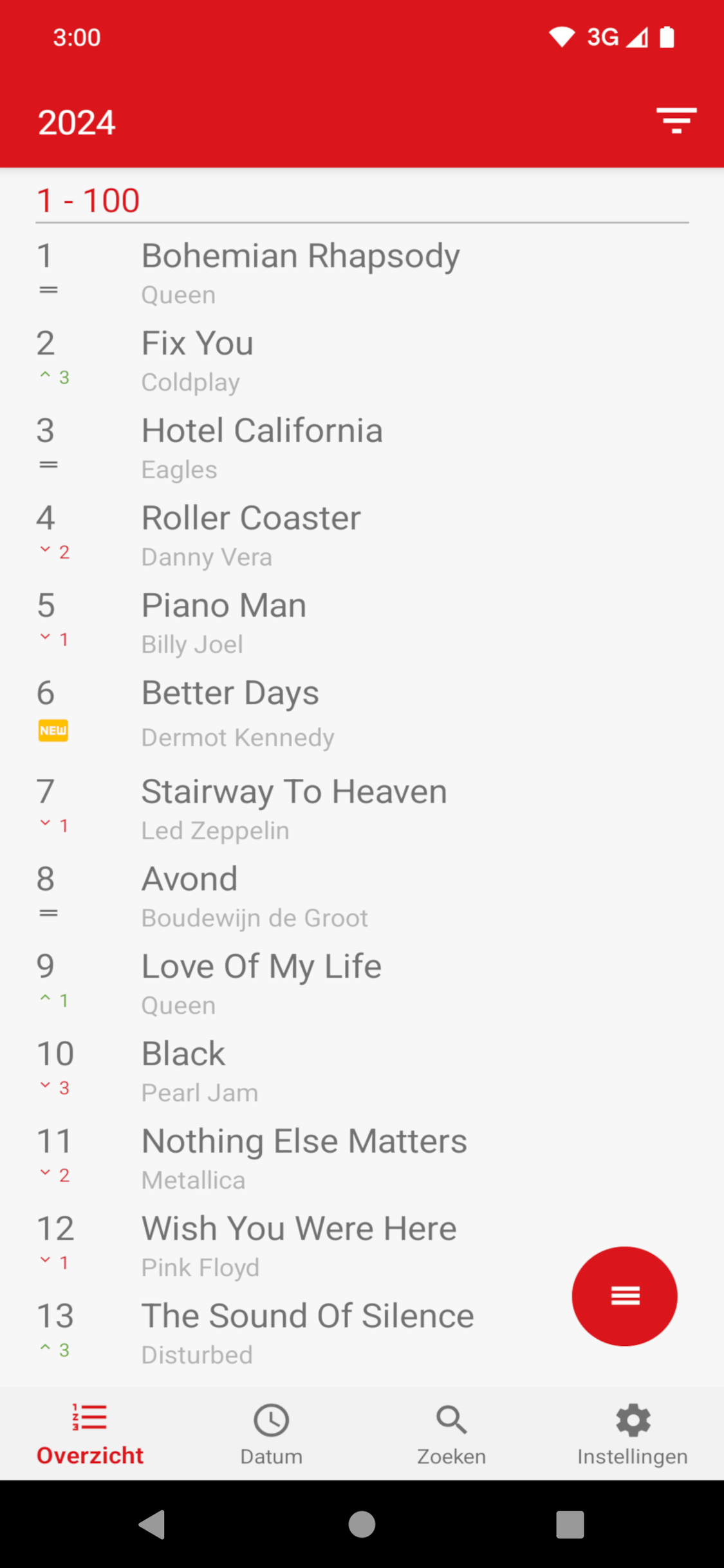Open the Instellingen tab
This screenshot has height=1568, width=724.
(633, 1434)
